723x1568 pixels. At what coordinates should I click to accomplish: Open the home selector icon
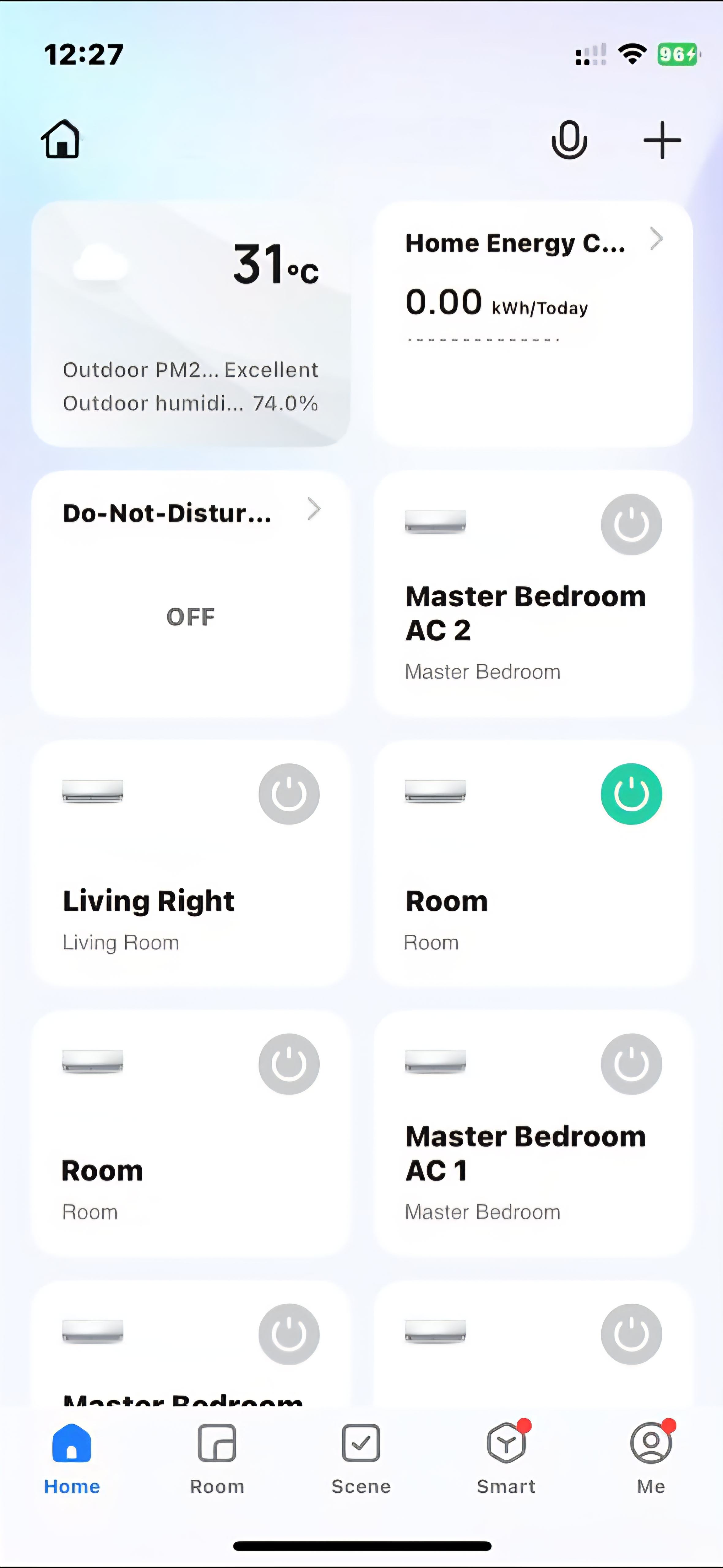61,139
